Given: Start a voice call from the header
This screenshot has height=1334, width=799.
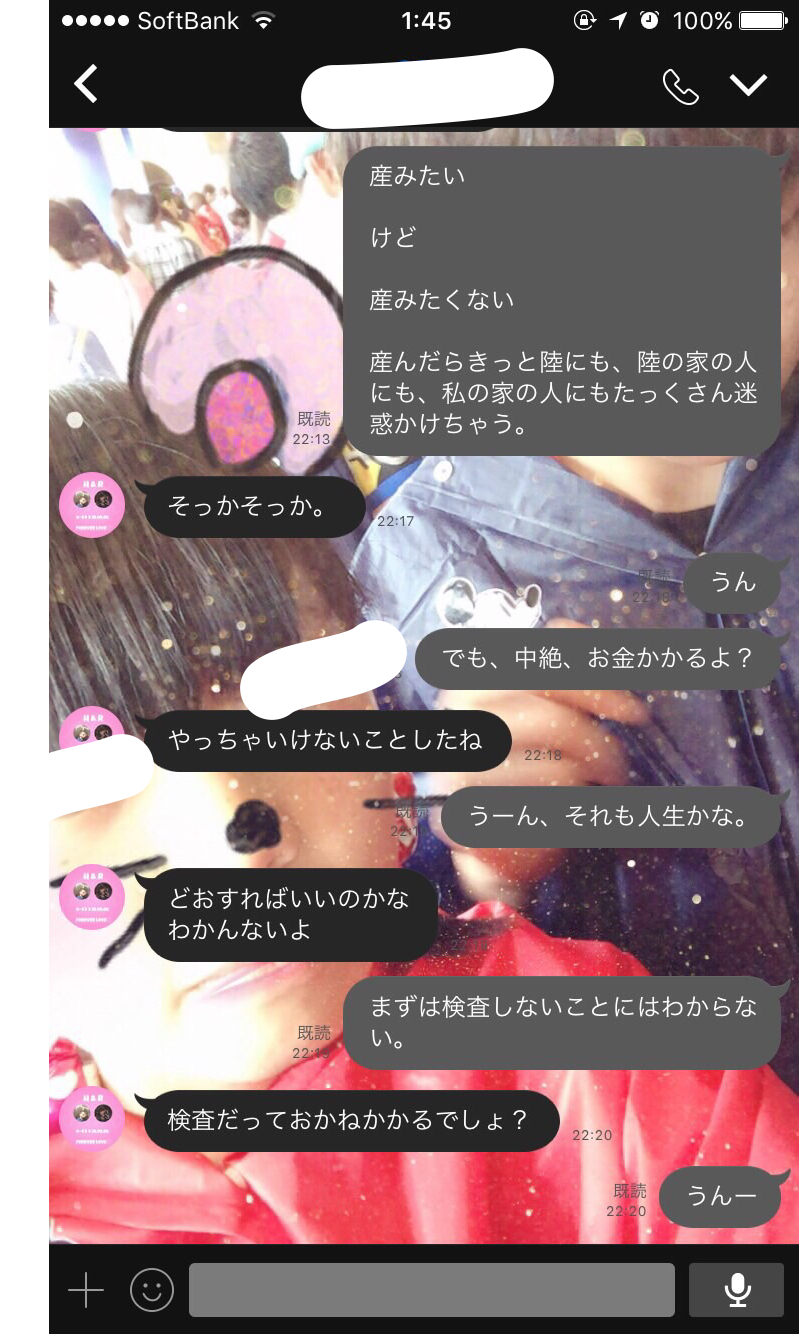Looking at the screenshot, I should [680, 86].
